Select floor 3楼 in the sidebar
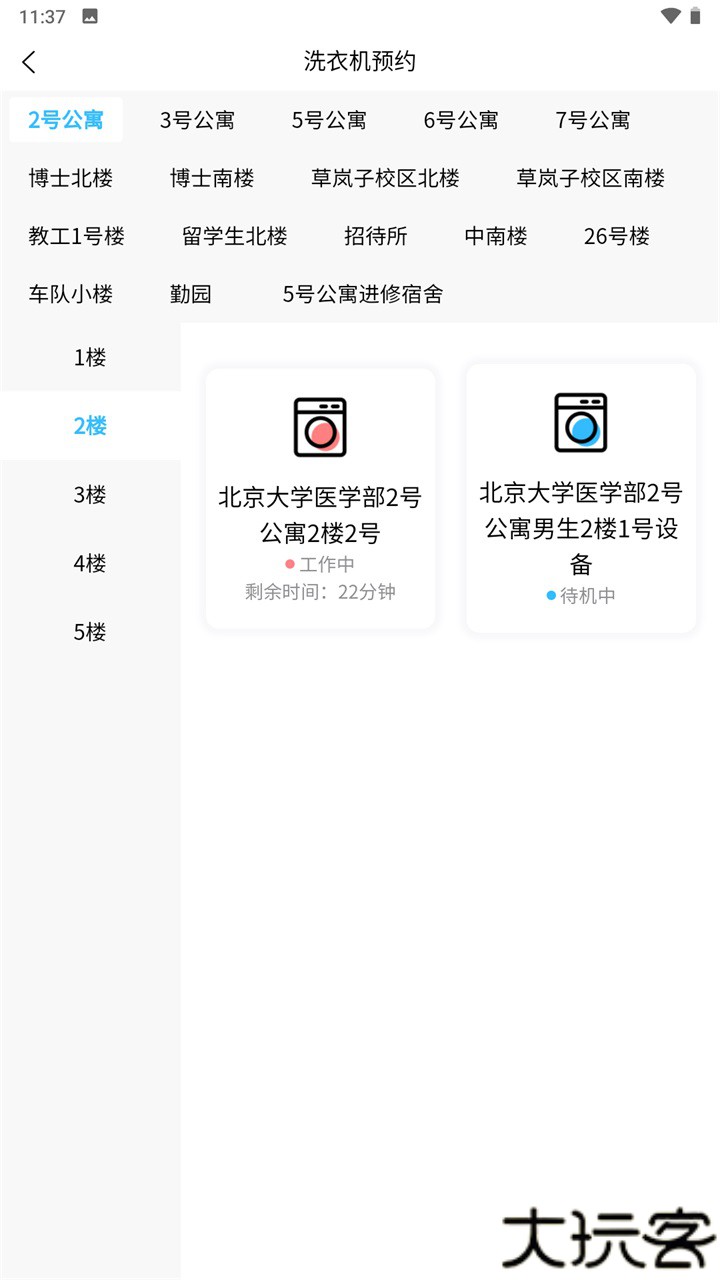 pyautogui.click(x=90, y=494)
